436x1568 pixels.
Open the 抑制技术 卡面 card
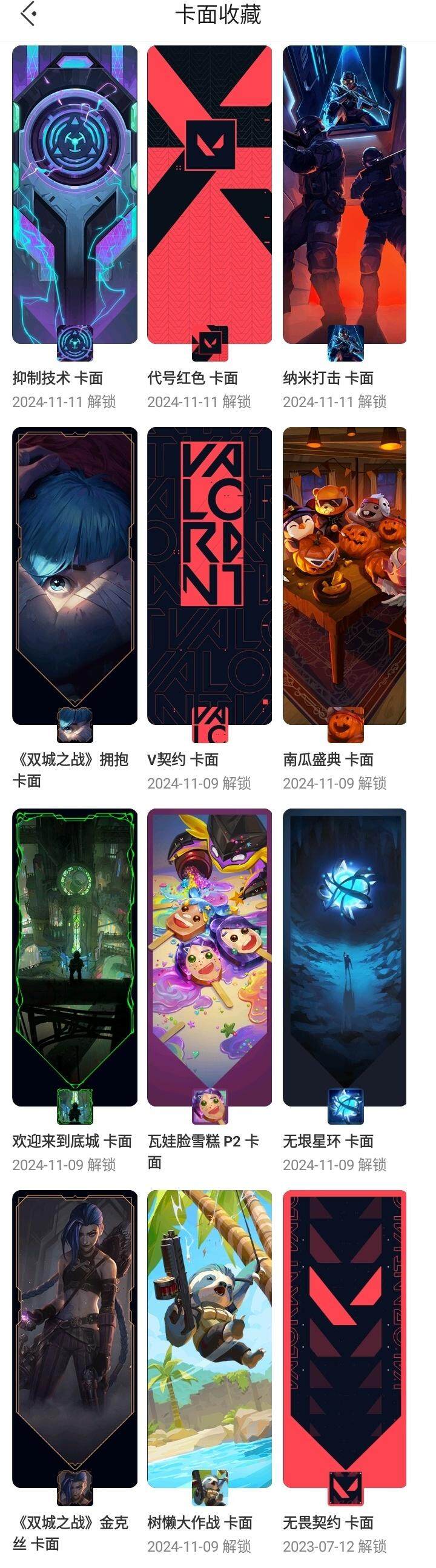(x=74, y=195)
